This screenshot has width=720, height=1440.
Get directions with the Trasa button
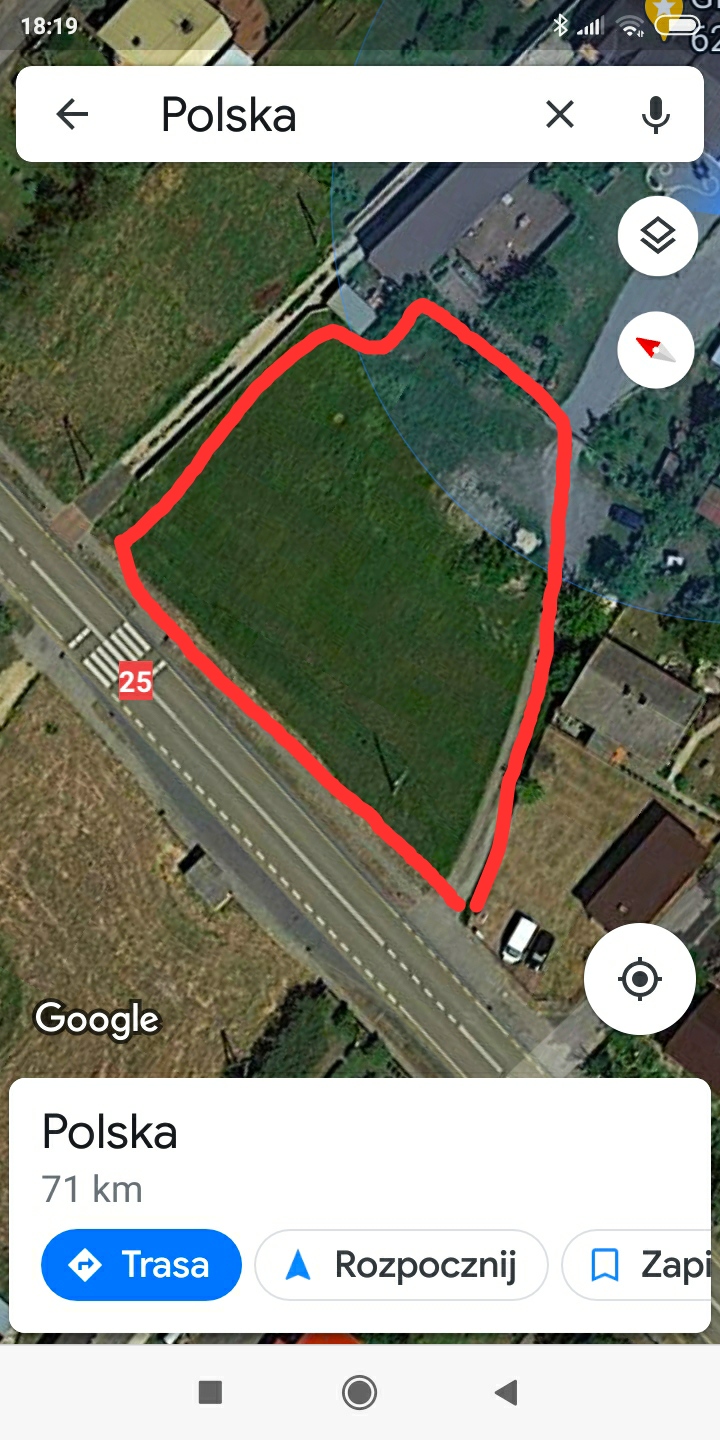point(141,1264)
